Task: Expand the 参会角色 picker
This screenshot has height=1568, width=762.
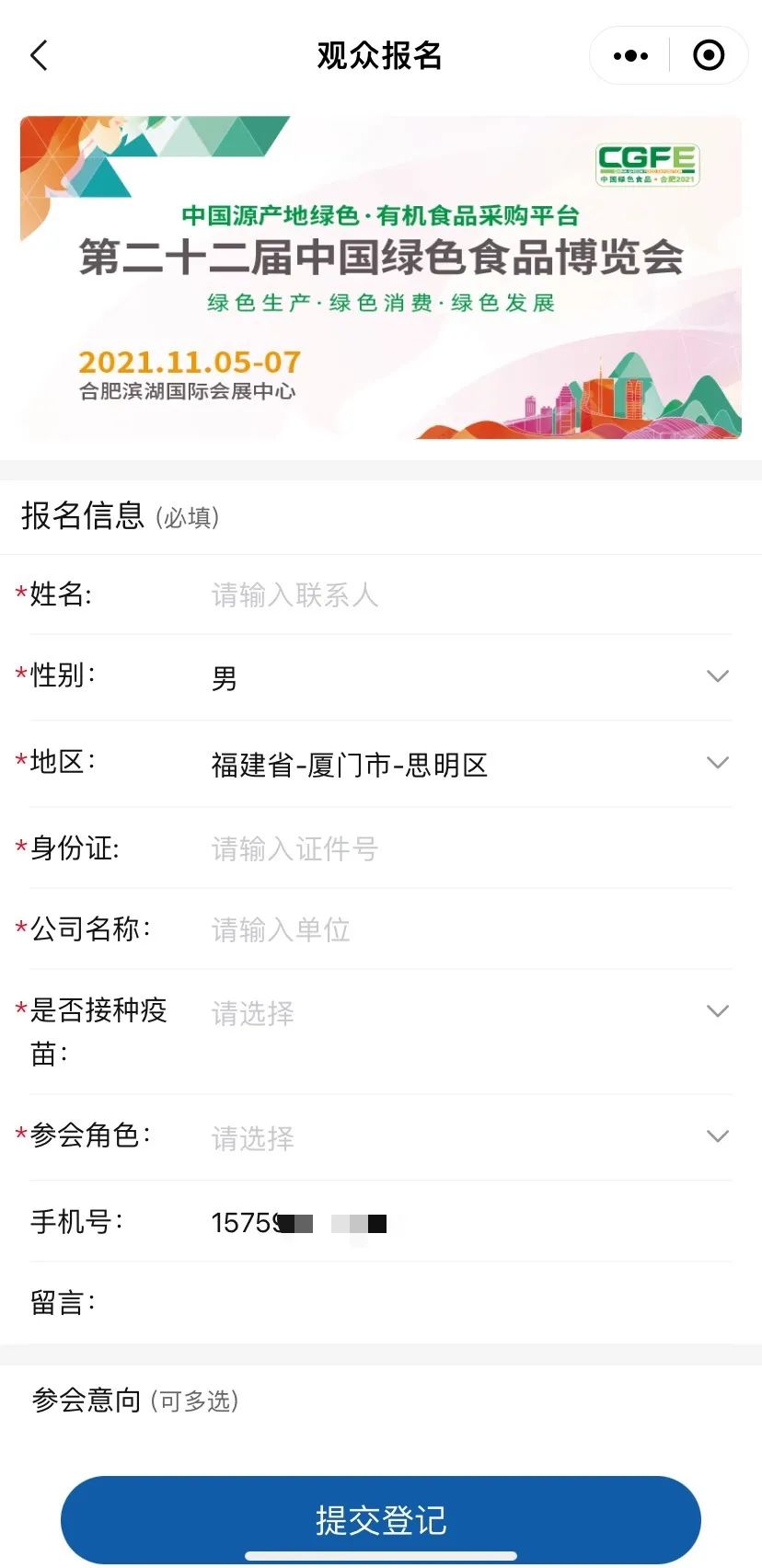Action: 460,1138
